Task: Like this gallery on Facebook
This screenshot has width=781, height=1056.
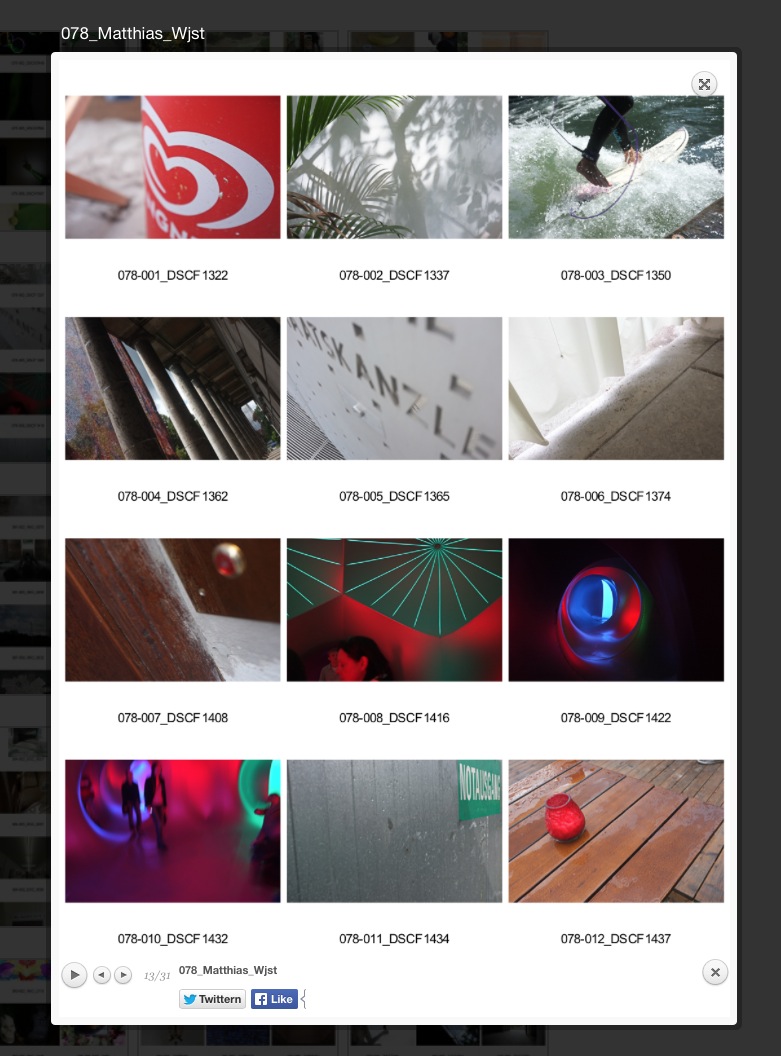Action: [x=274, y=999]
